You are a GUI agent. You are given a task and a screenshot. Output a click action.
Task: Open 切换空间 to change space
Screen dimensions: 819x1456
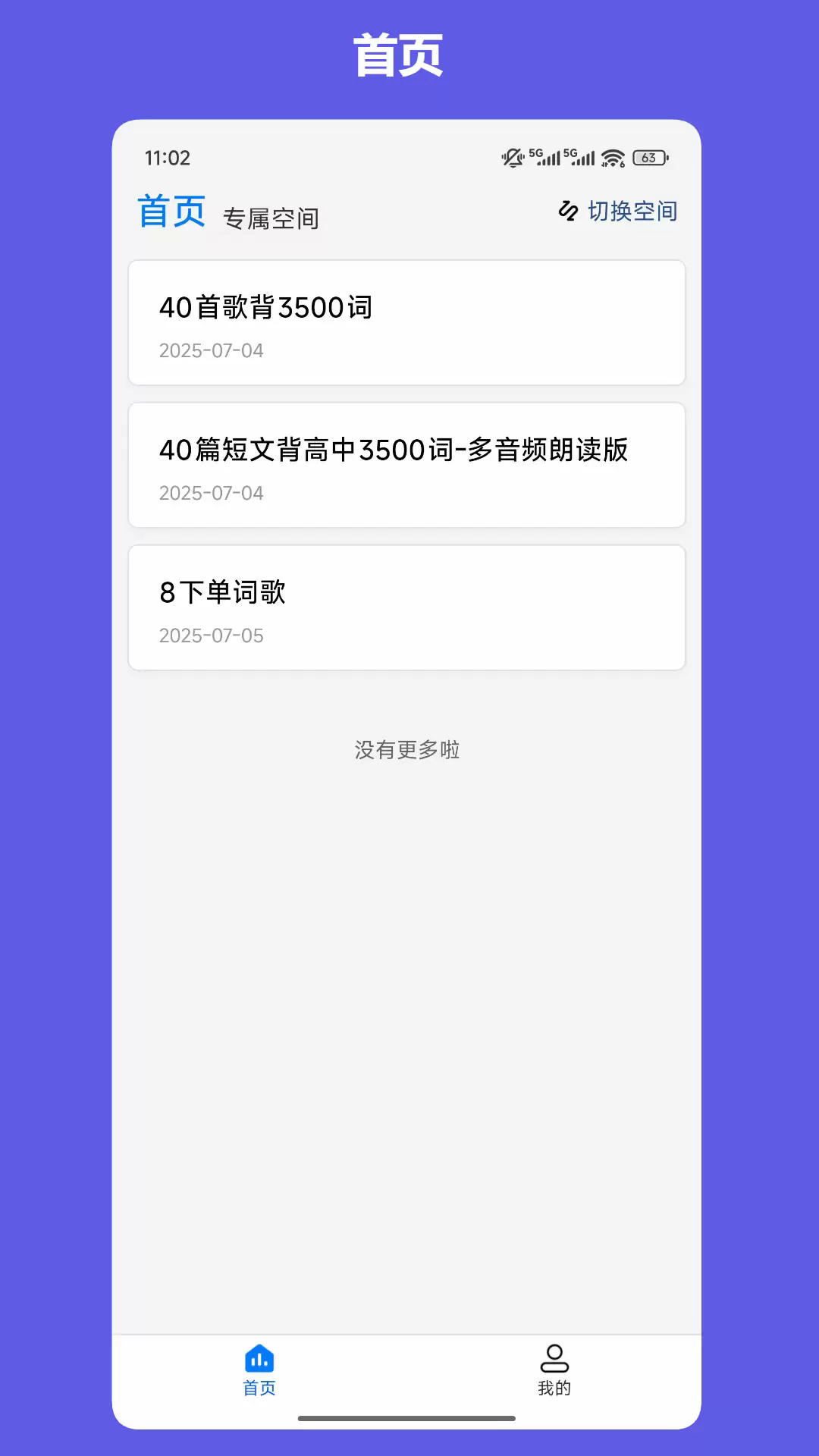[x=632, y=212]
